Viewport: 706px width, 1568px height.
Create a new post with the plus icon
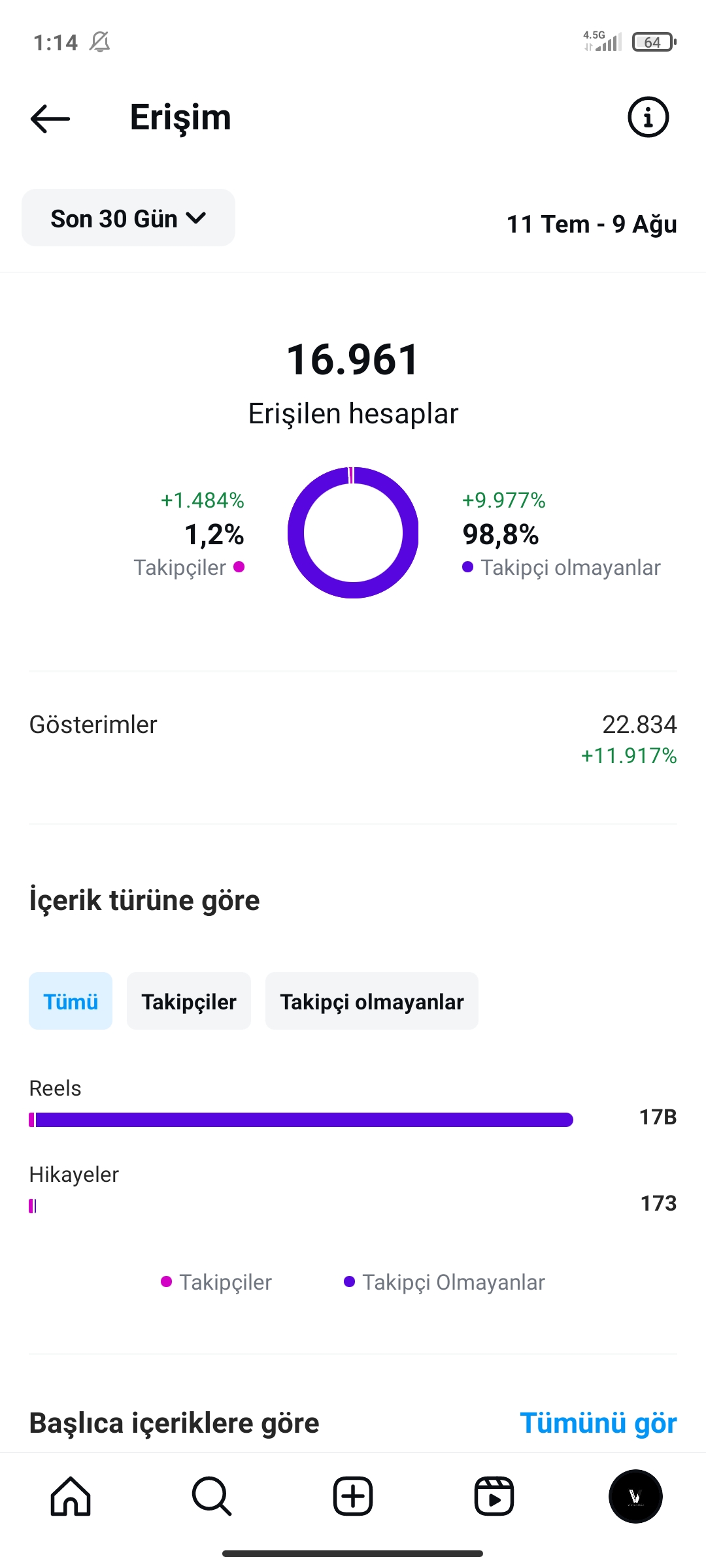(x=353, y=1496)
